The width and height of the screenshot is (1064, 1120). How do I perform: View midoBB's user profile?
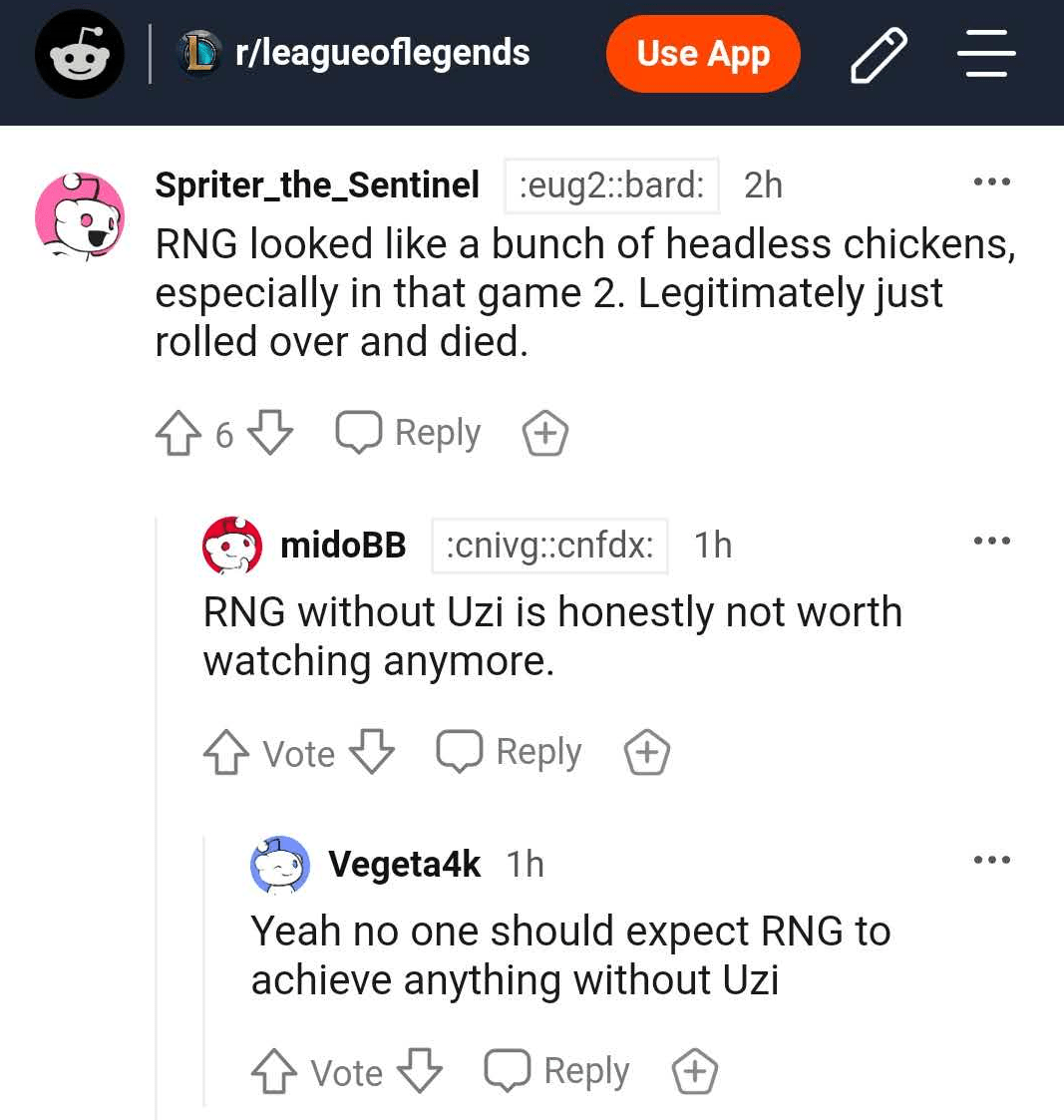[343, 546]
